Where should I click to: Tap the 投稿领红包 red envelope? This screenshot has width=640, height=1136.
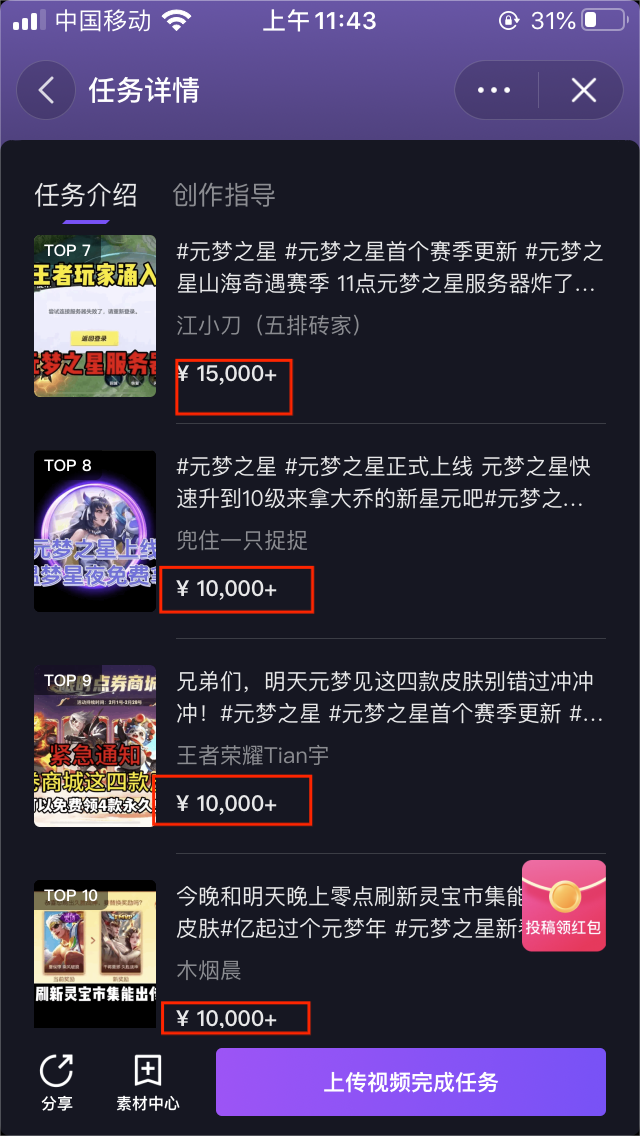click(564, 905)
